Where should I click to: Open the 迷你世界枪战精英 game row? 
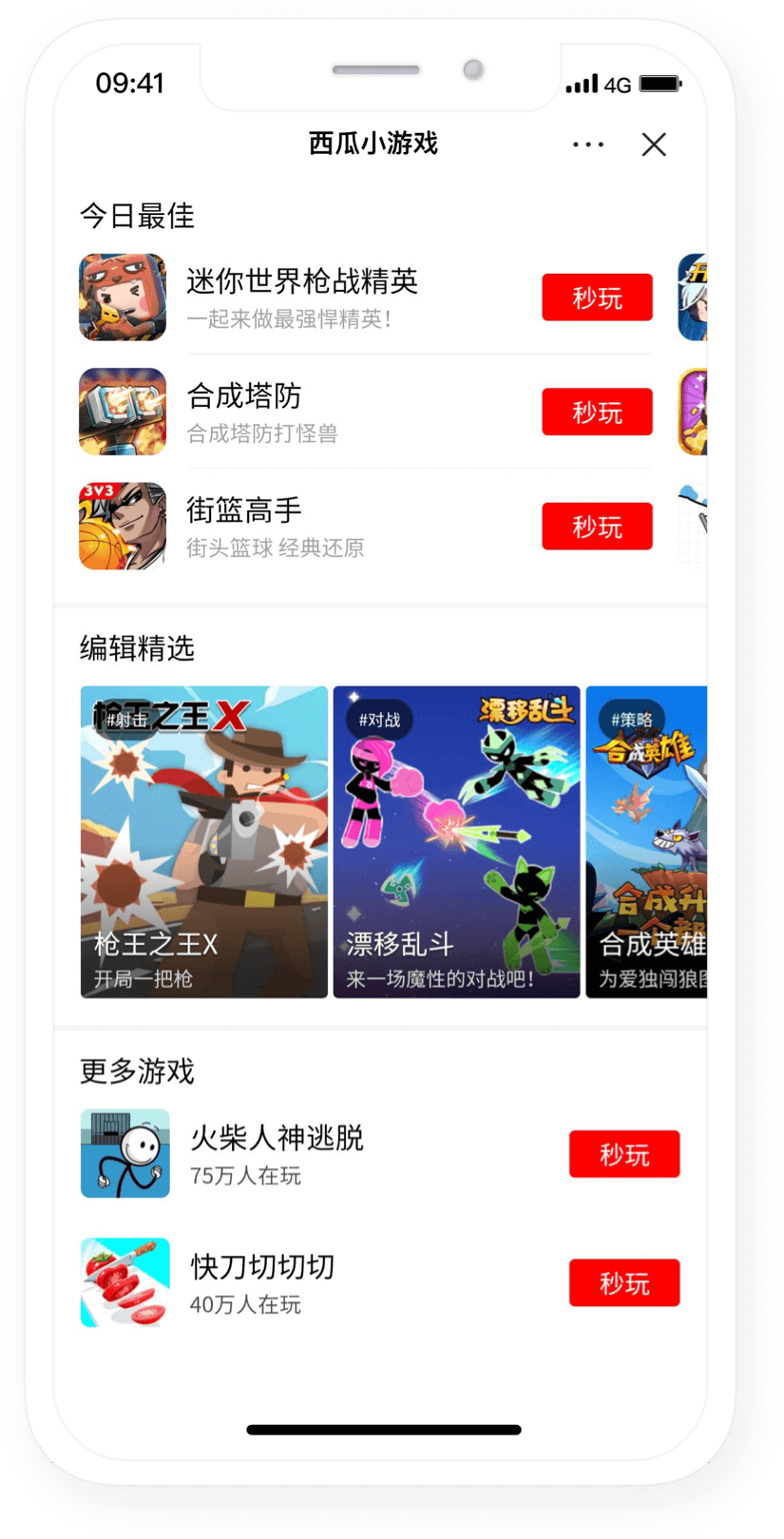(302, 297)
